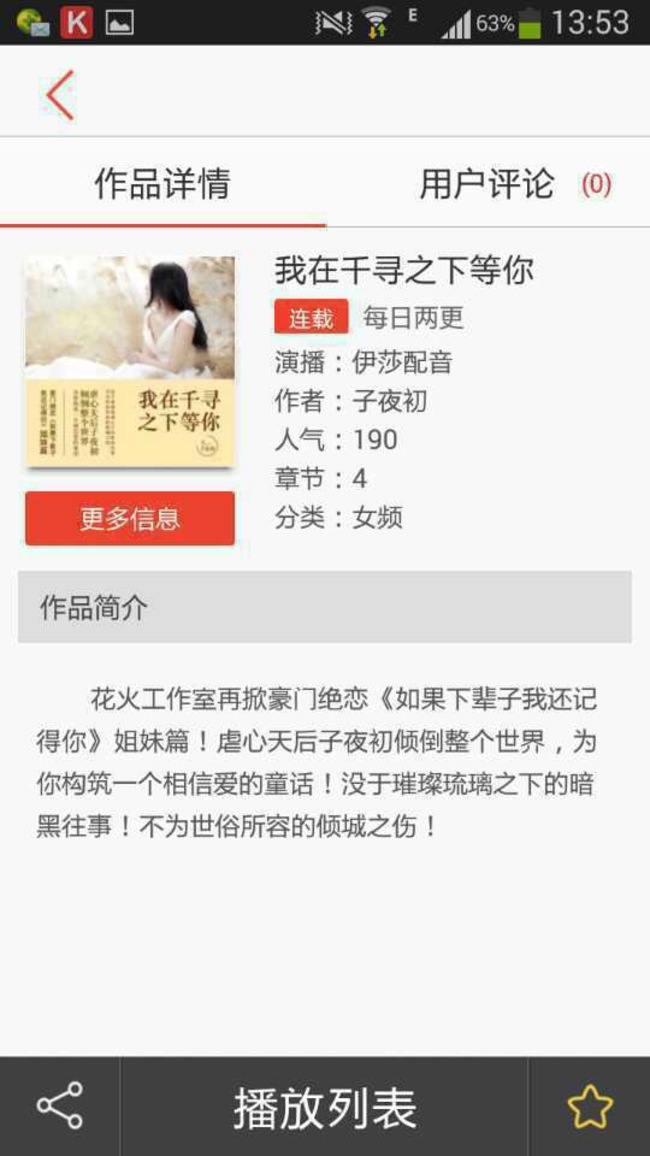The width and height of the screenshot is (650, 1156).
Task: Switch to the 用户评论 tab
Action: pyautogui.click(x=487, y=184)
